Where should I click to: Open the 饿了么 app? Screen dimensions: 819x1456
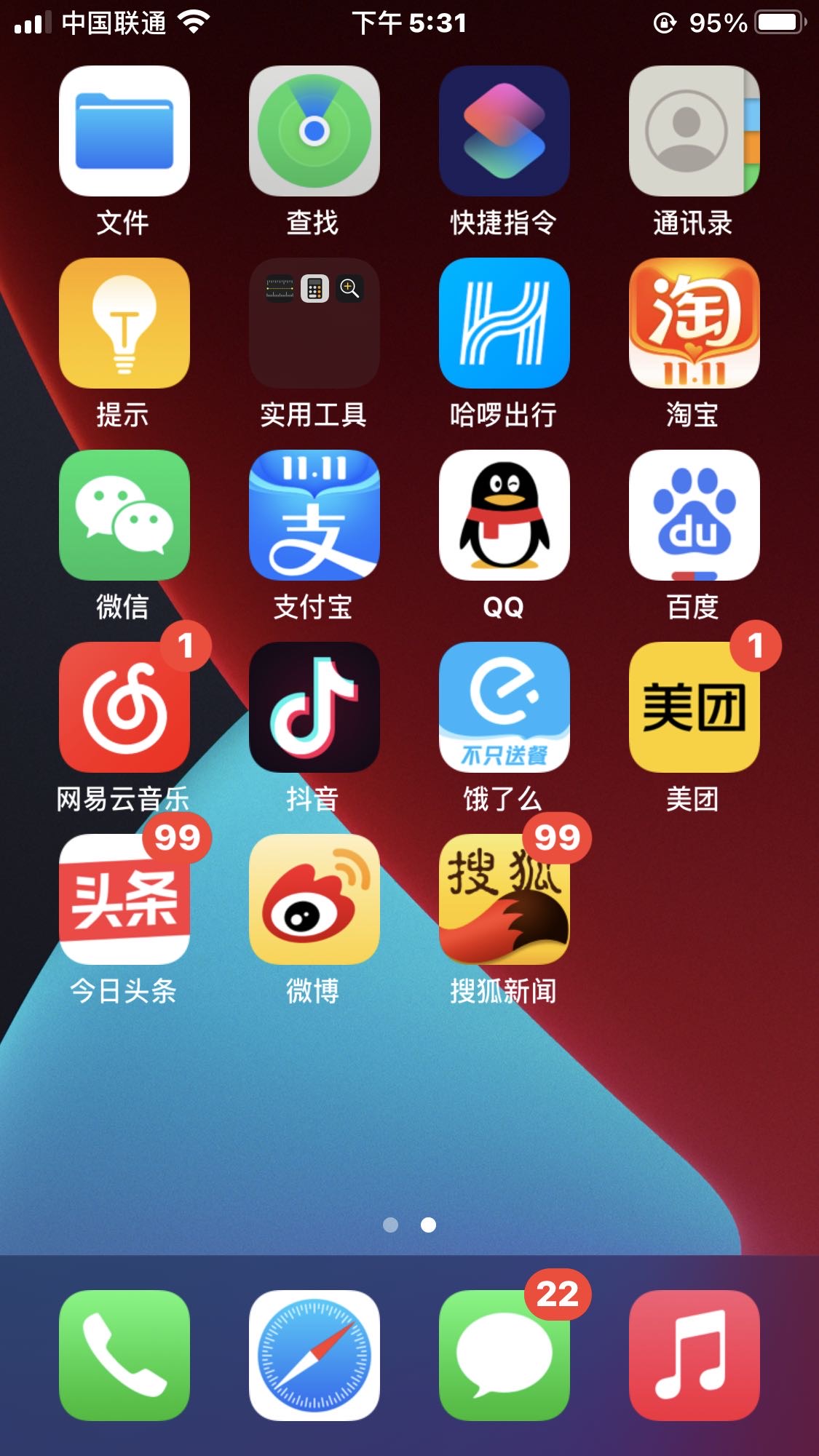505,707
